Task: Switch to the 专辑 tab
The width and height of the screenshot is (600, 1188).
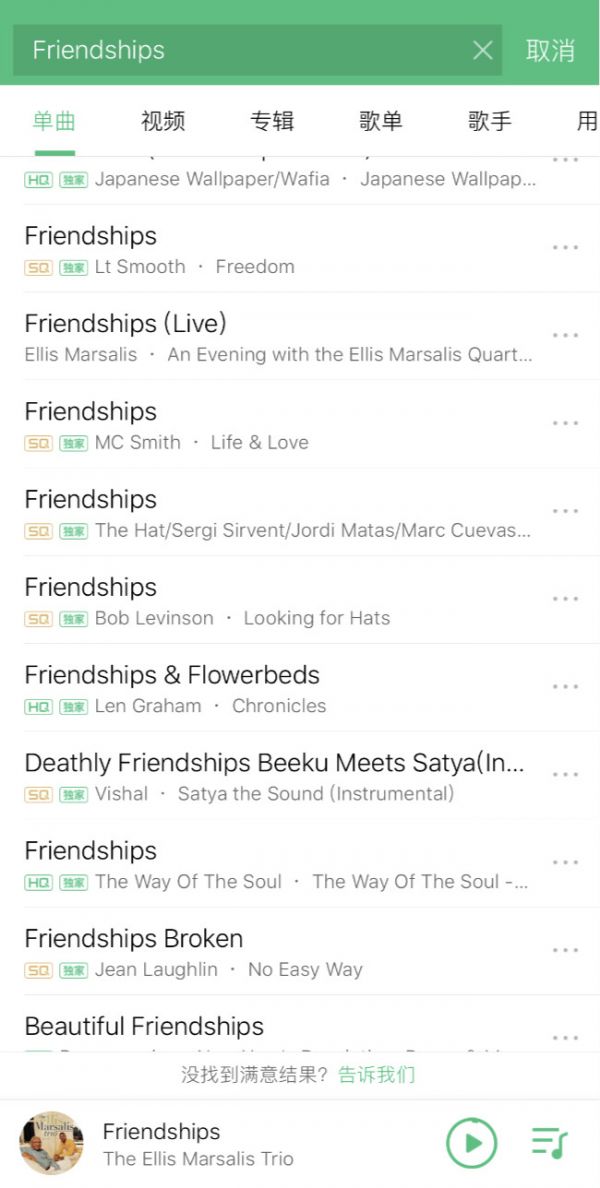Action: [x=272, y=122]
